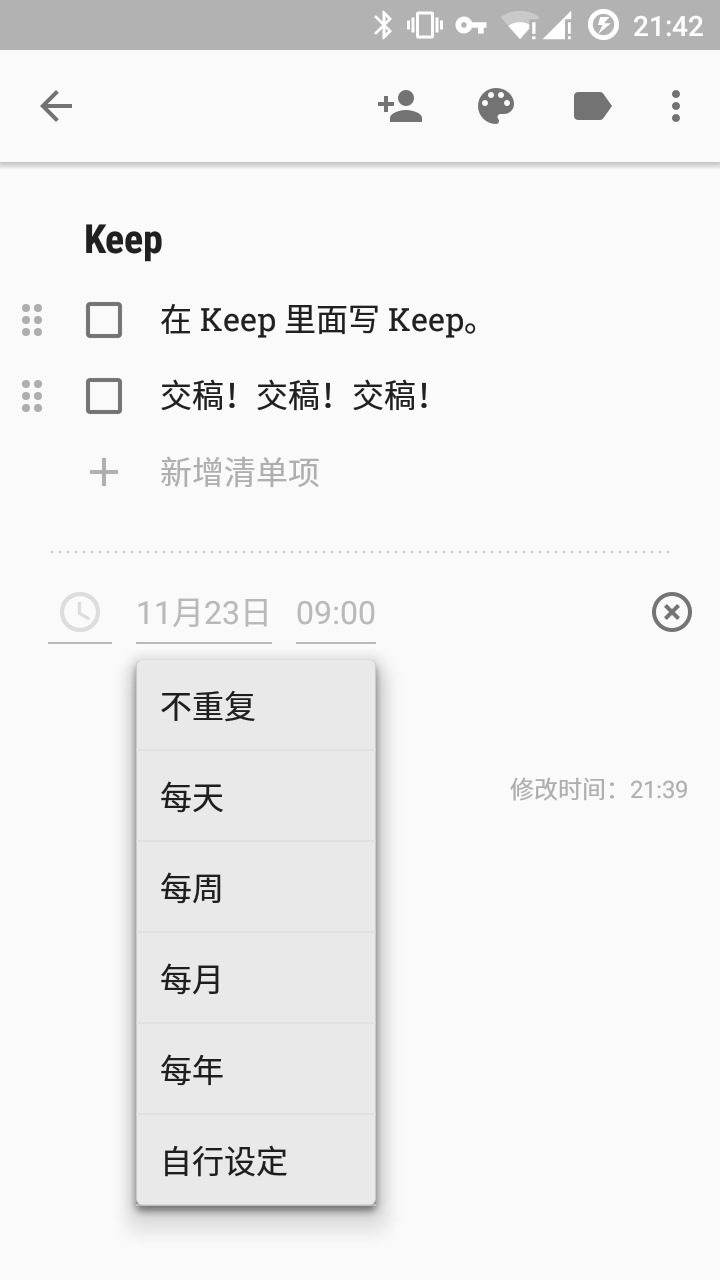Add a collaborator to this note

point(400,106)
